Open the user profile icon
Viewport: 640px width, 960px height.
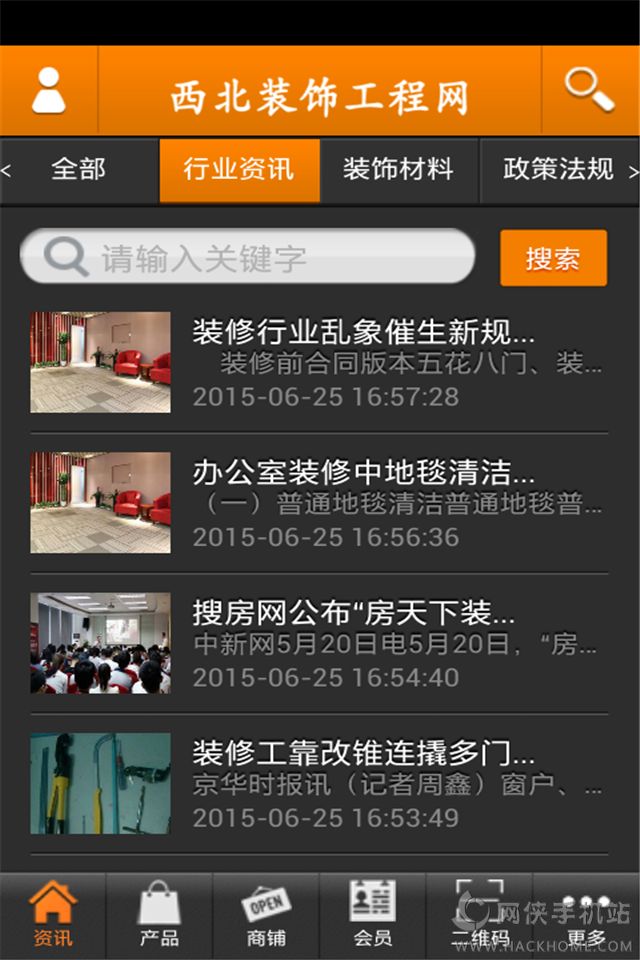[48, 91]
